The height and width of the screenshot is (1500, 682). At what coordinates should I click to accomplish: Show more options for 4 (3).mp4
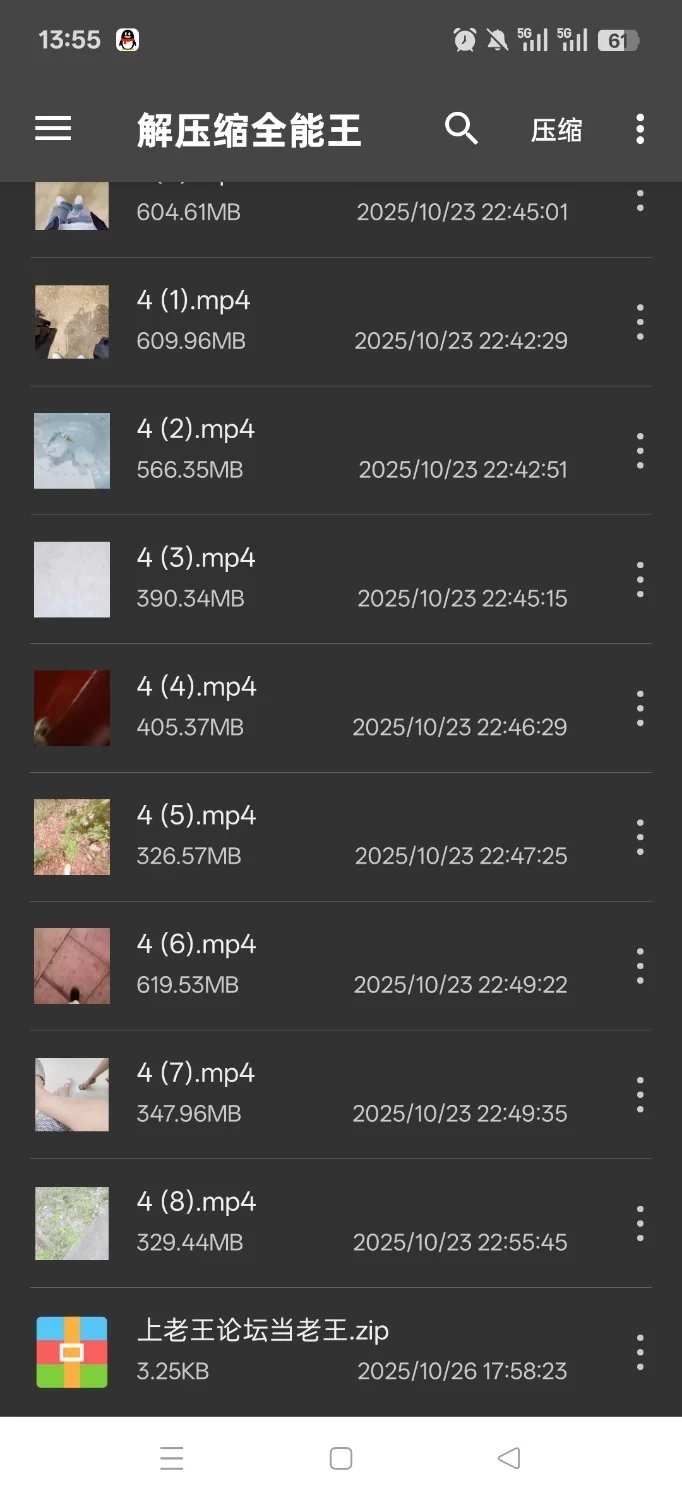[x=640, y=580]
